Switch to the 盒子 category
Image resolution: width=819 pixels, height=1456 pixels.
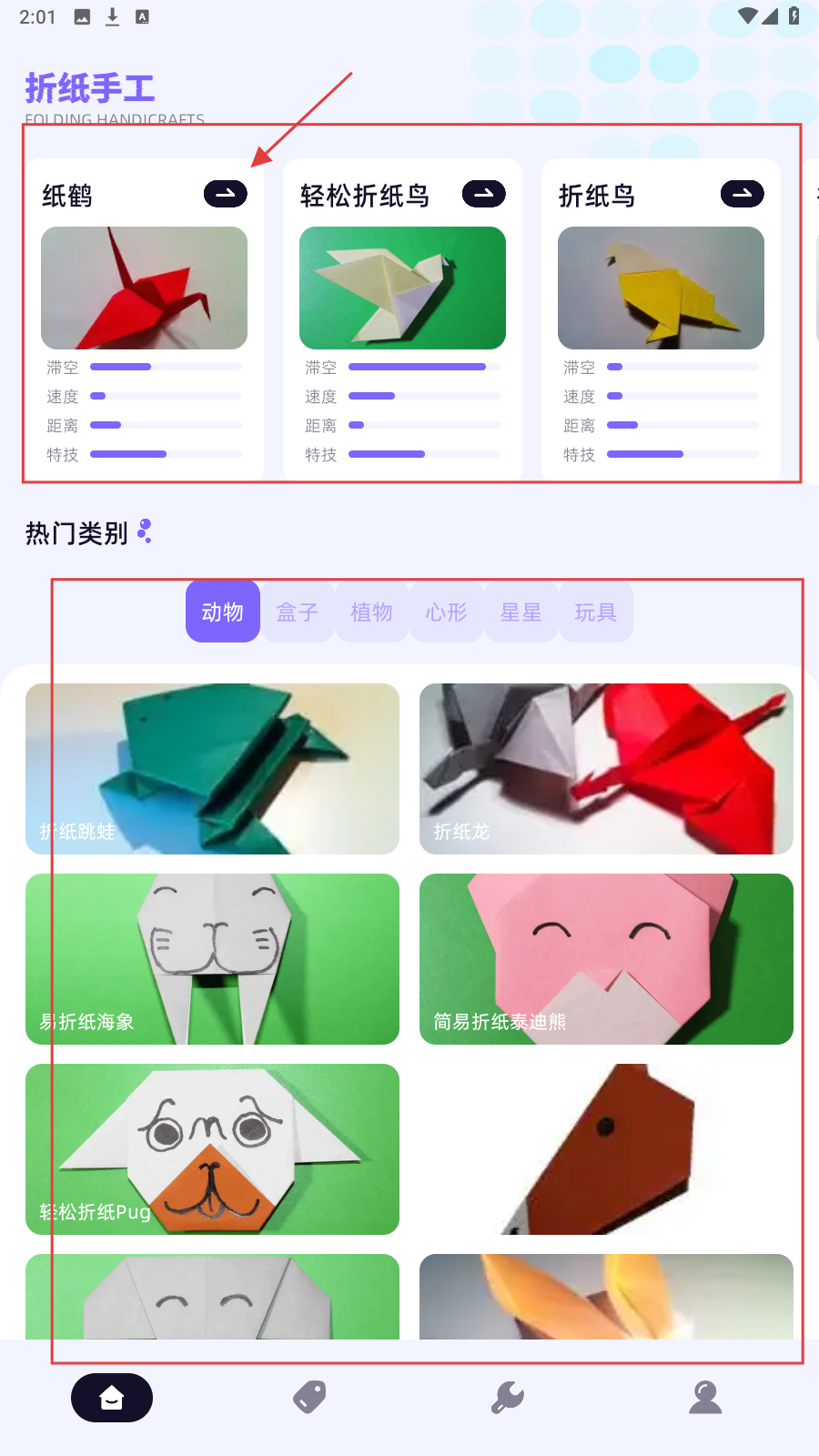click(x=298, y=612)
